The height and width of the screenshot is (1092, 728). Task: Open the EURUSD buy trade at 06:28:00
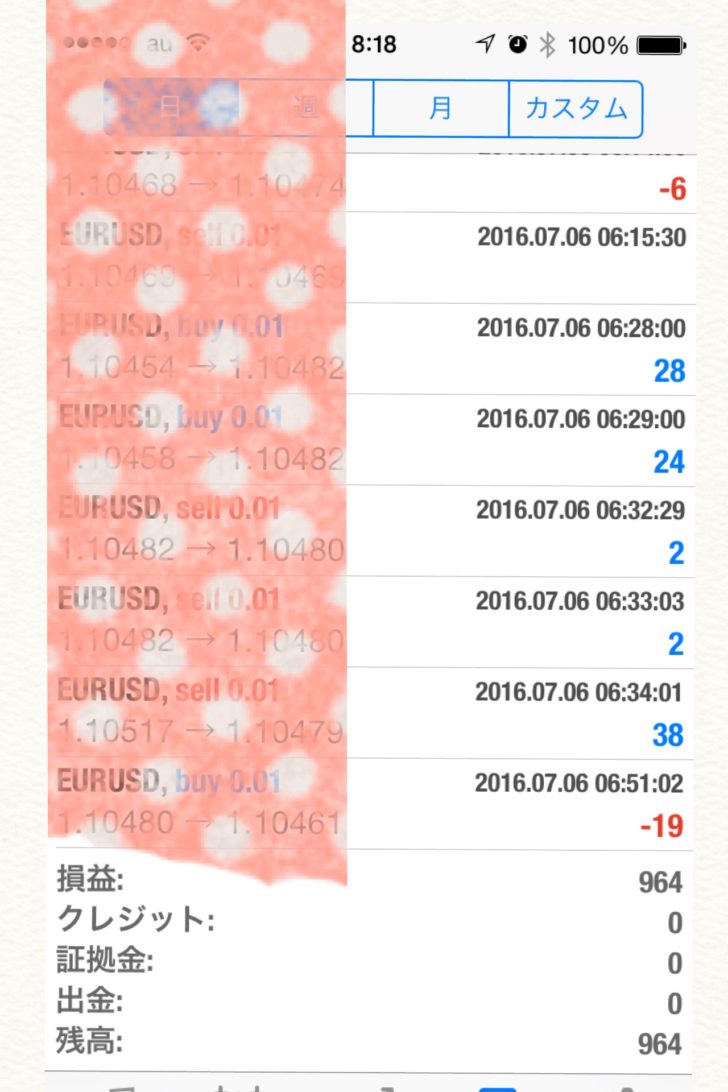coord(370,349)
